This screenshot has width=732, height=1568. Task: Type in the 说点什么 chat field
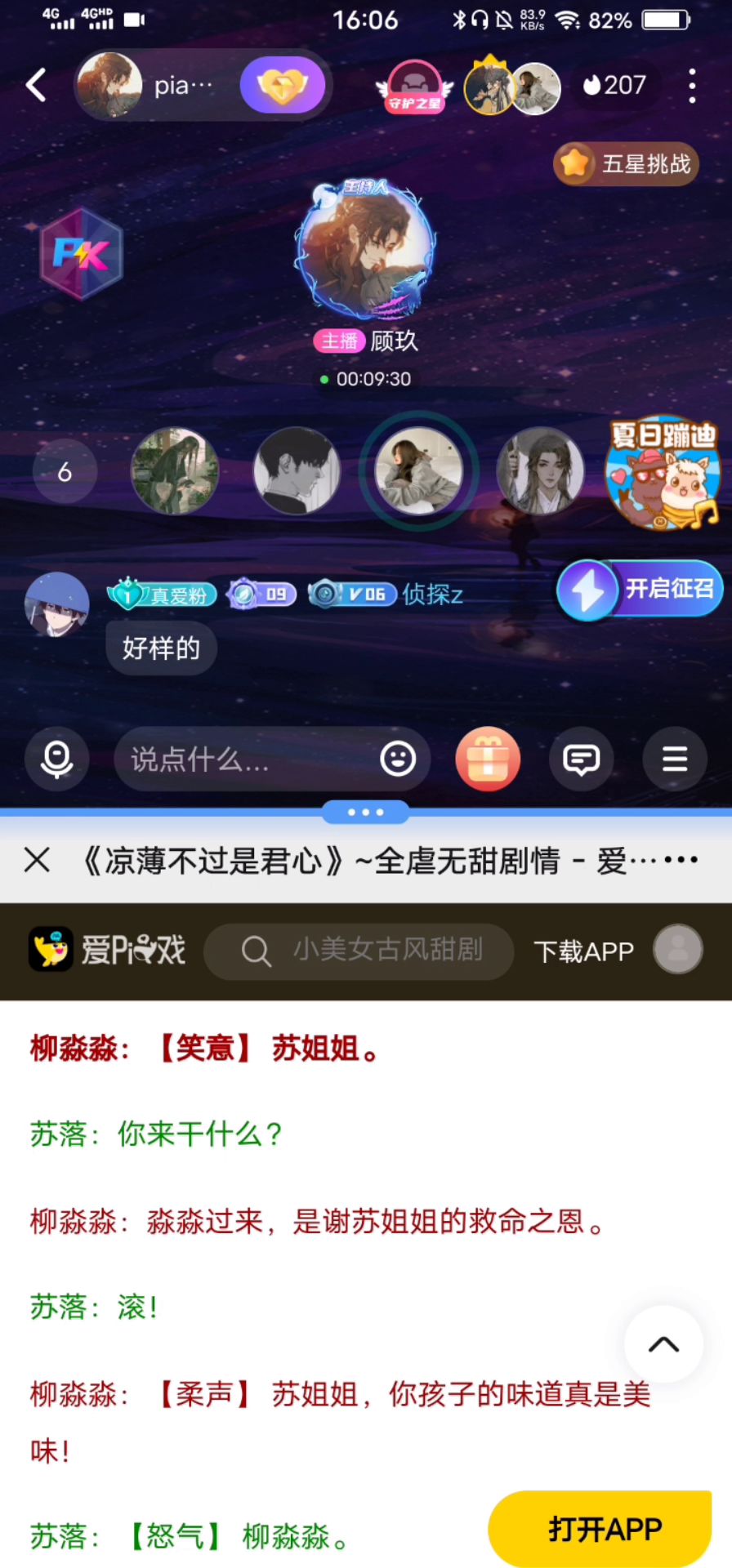(245, 759)
